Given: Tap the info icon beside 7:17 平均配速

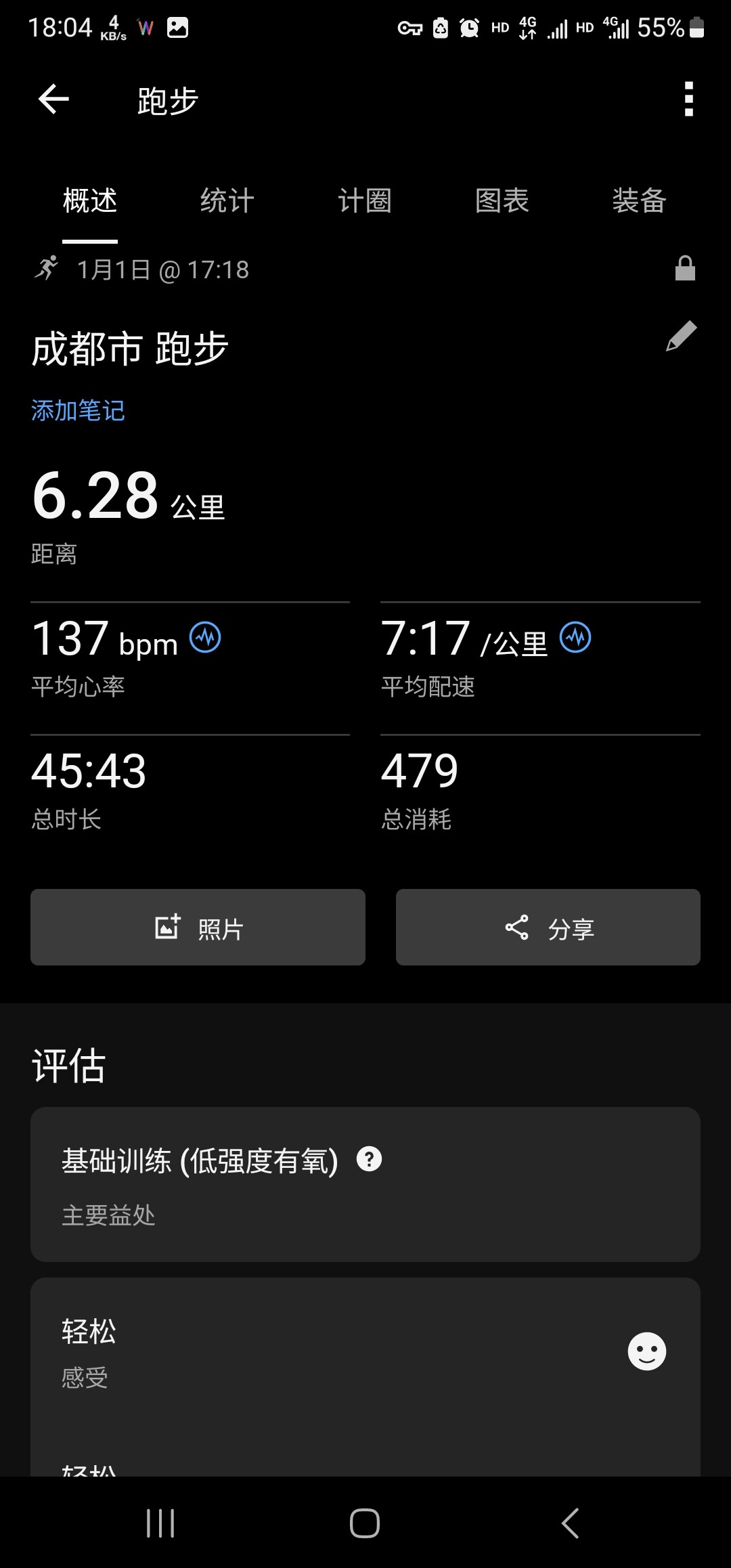Looking at the screenshot, I should 575,637.
